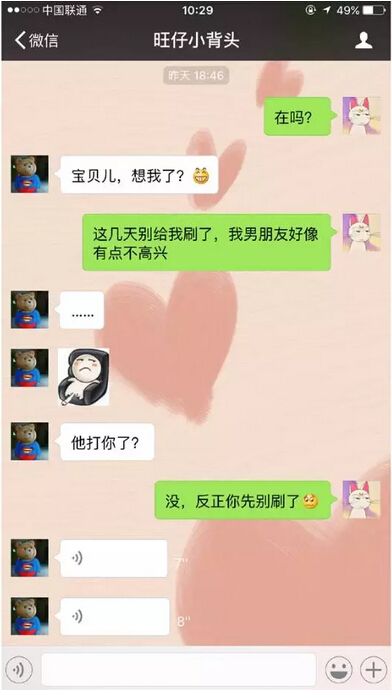Focus the message text field
The image size is (392, 690).
(179, 670)
